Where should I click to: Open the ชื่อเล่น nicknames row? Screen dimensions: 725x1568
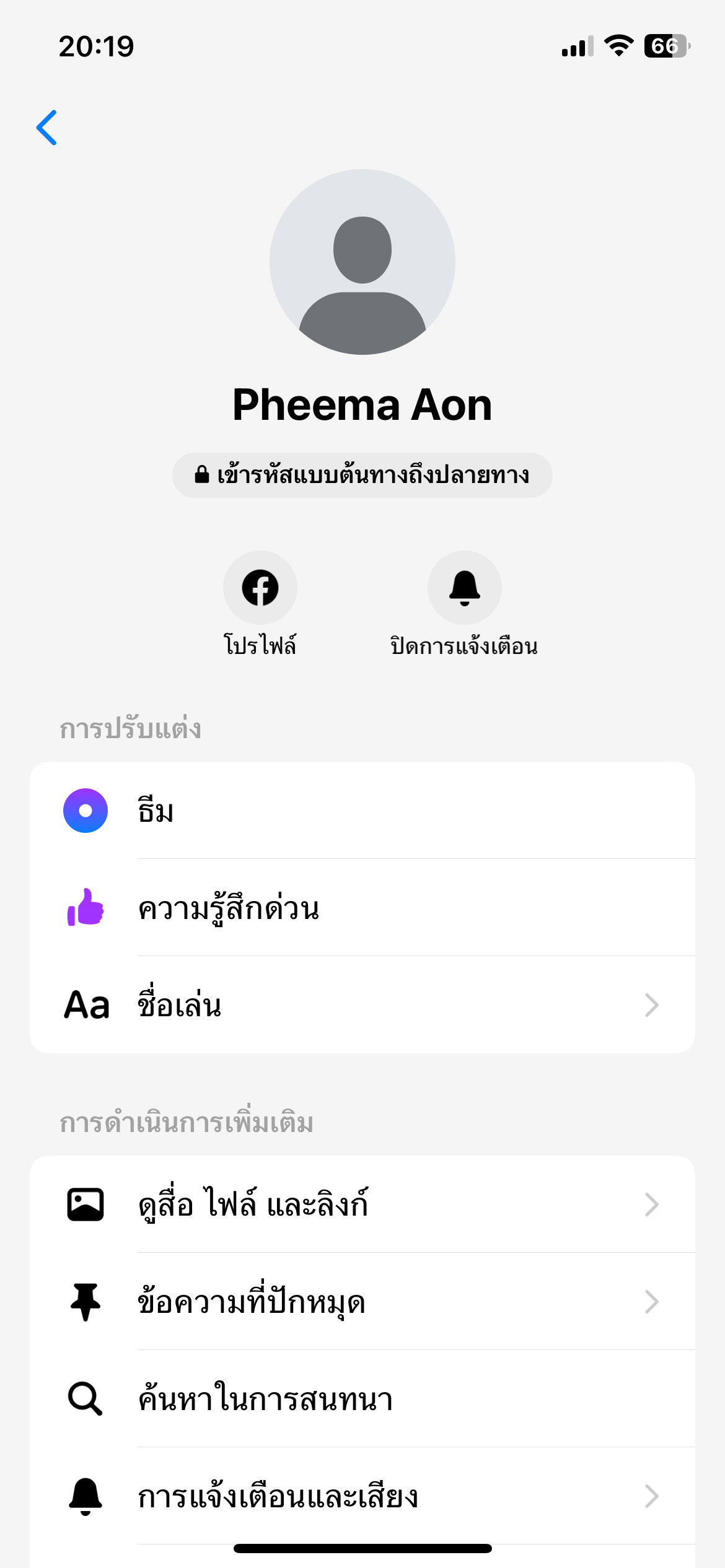coord(362,1005)
